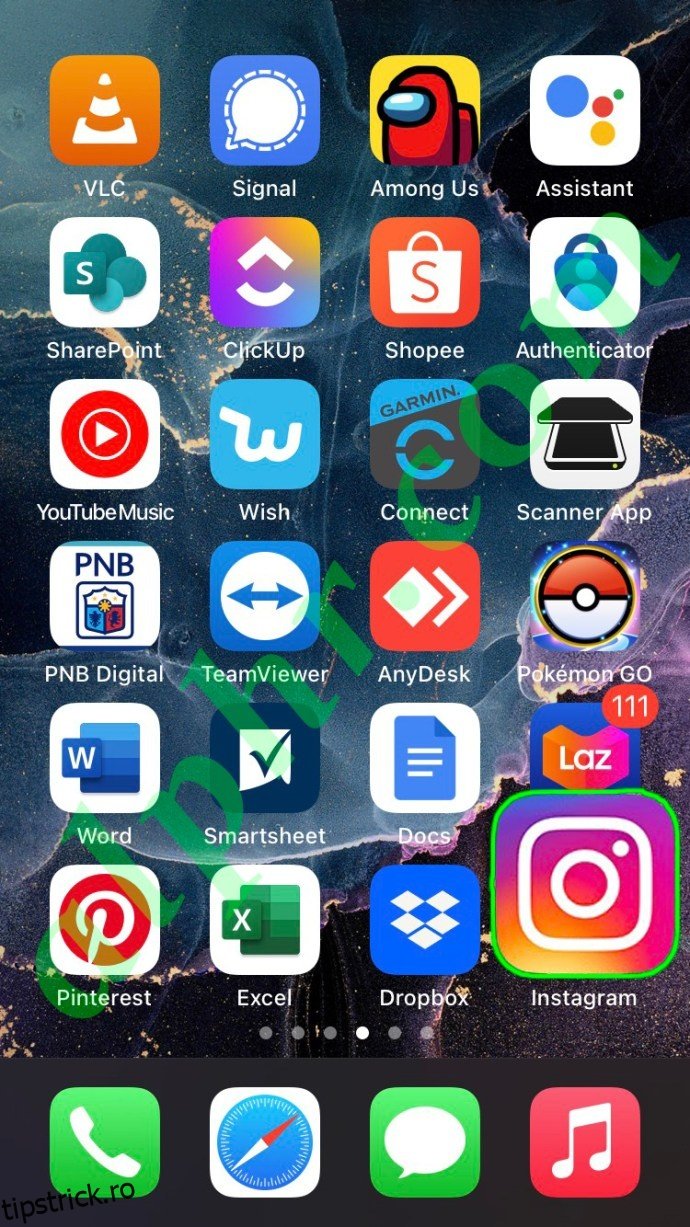Screen dimensions: 690x1227
Task: Open Google Assistant
Action: (585, 110)
